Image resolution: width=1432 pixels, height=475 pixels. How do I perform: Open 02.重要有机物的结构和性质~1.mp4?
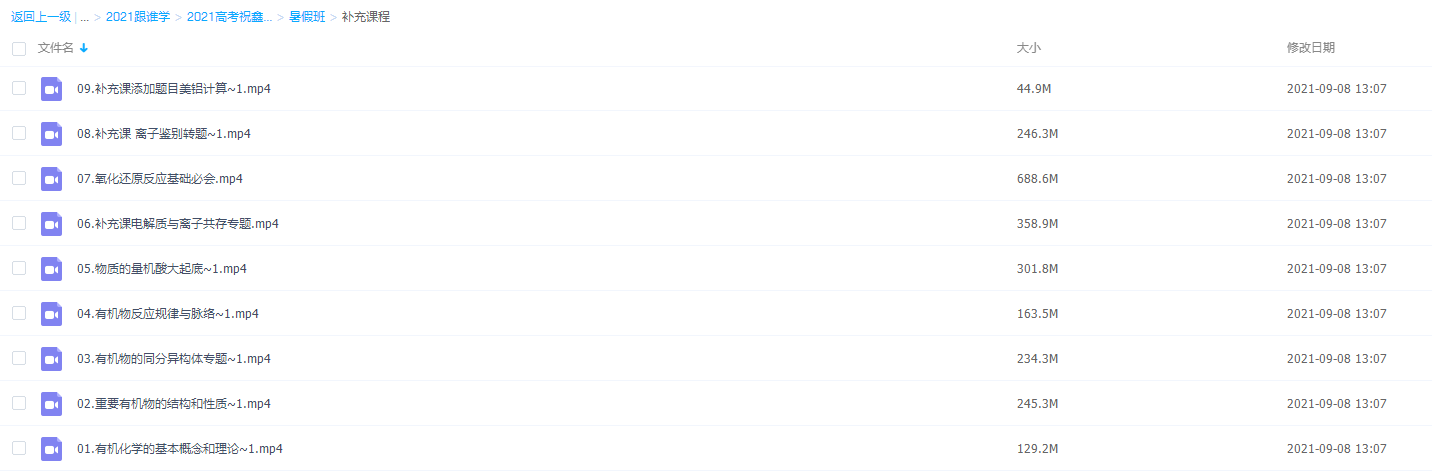[173, 404]
